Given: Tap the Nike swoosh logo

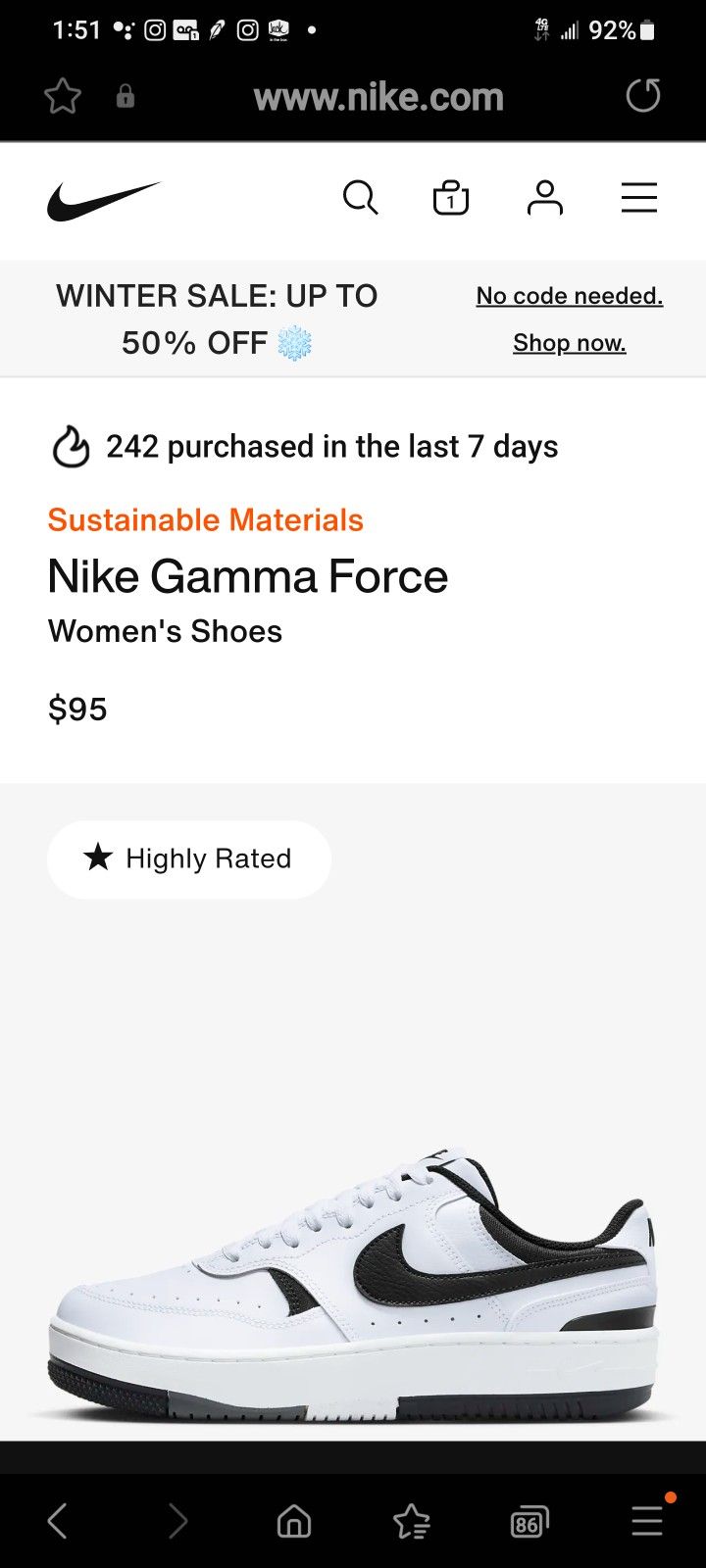Looking at the screenshot, I should [105, 196].
